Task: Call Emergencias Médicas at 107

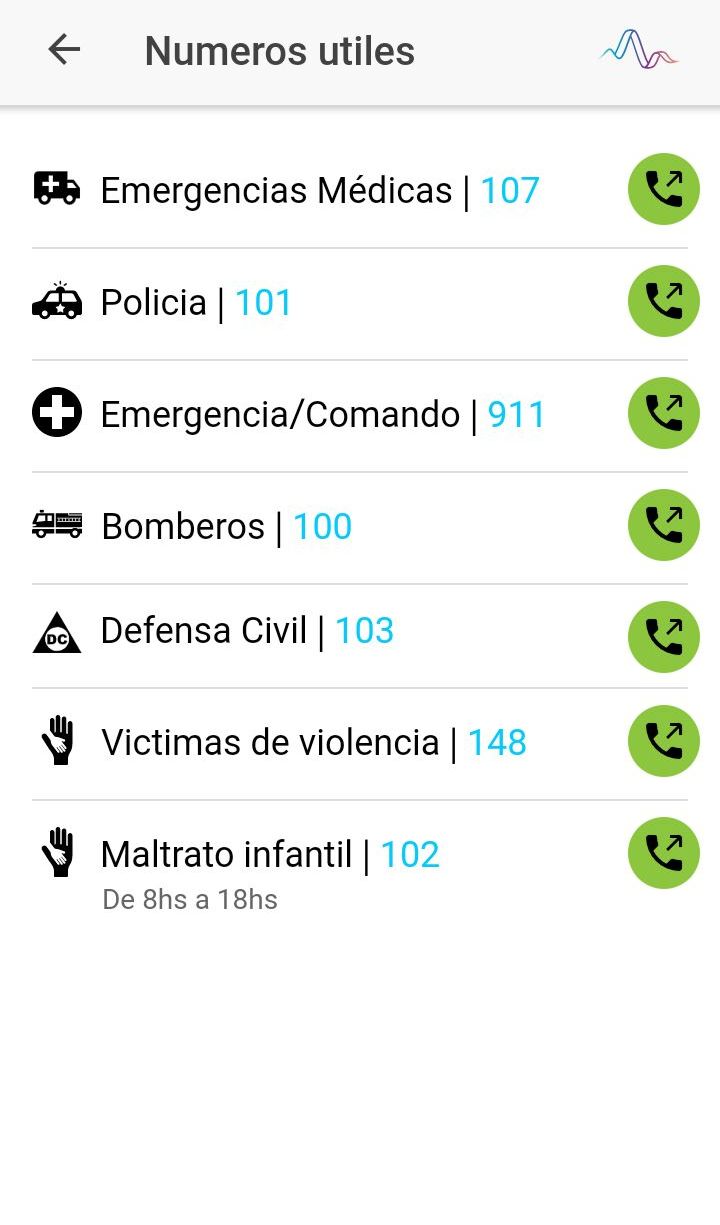Action: point(663,189)
